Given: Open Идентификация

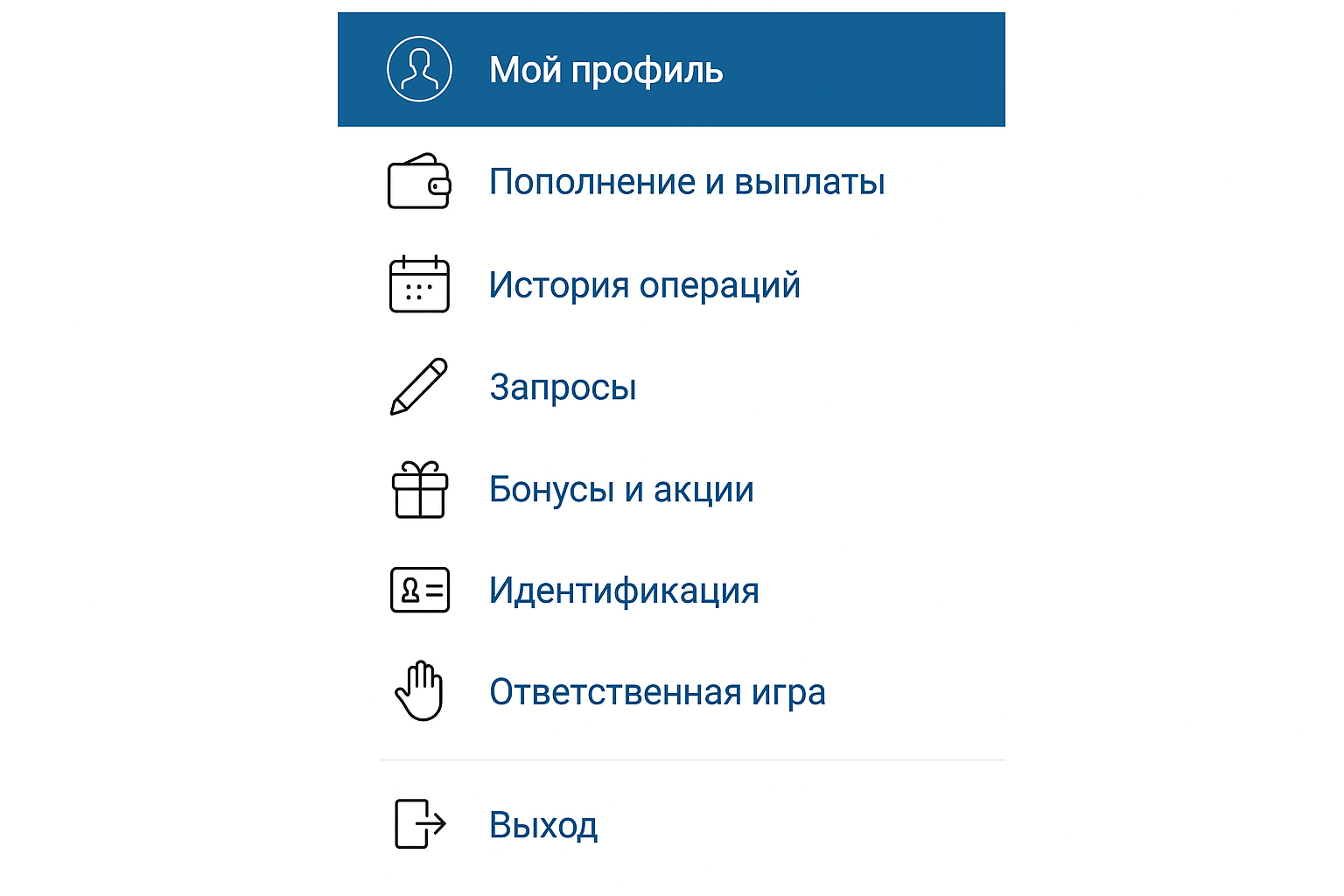Looking at the screenshot, I should point(623,591).
